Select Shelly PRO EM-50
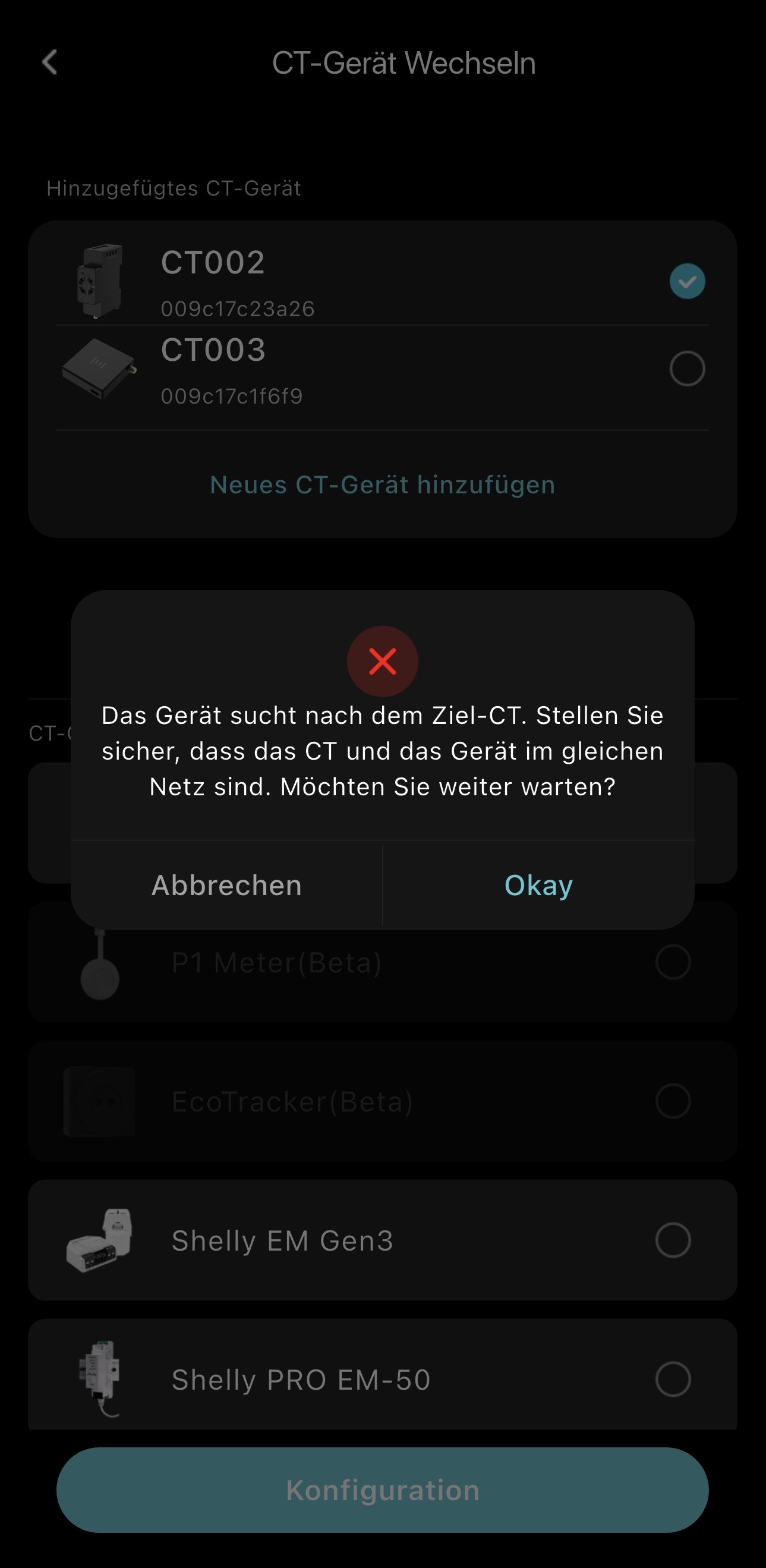The height and width of the screenshot is (1568, 766). click(672, 1379)
